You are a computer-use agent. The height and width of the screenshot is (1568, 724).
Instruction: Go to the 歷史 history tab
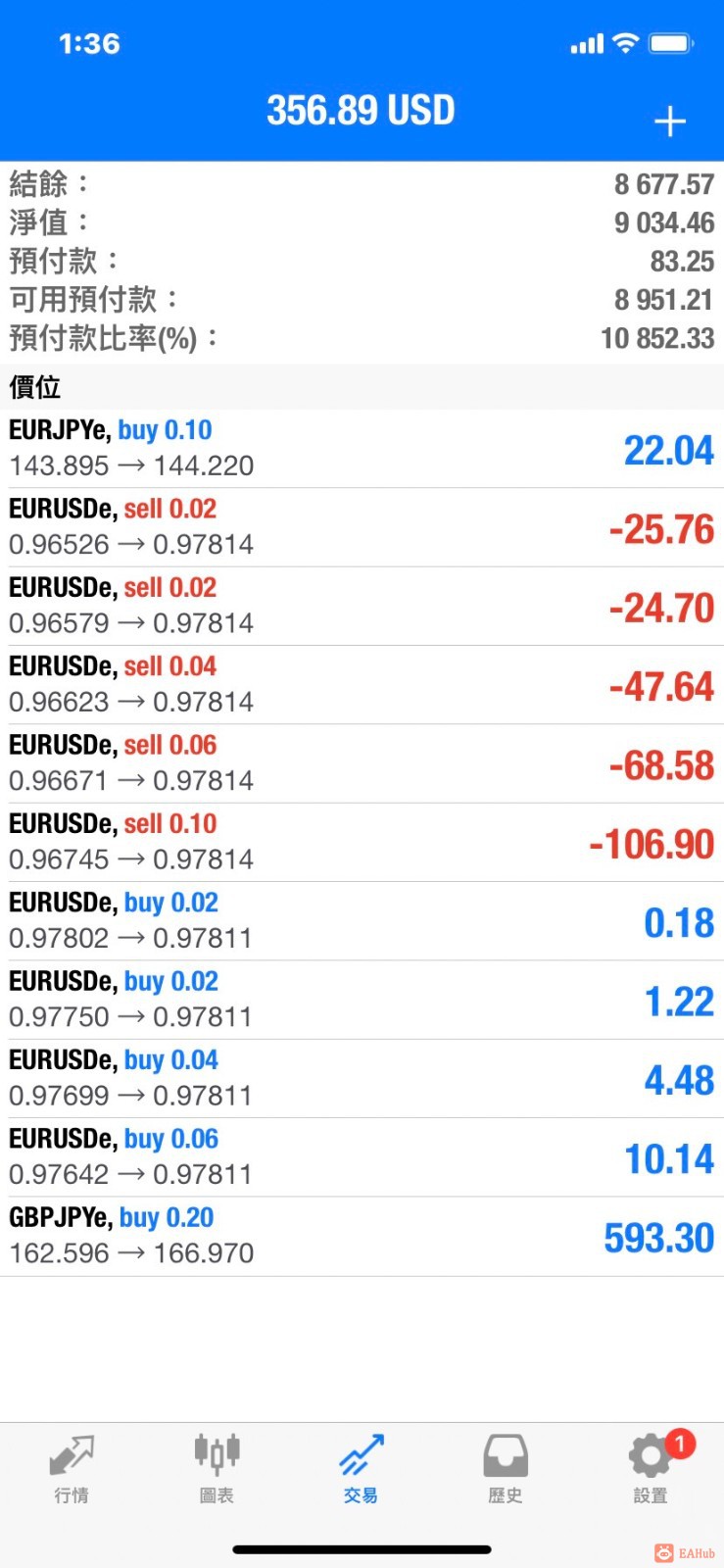(506, 1468)
